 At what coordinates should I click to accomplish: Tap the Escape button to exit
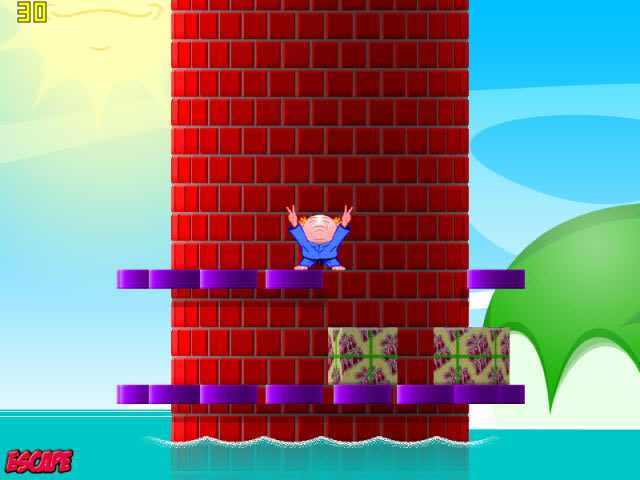[39, 461]
